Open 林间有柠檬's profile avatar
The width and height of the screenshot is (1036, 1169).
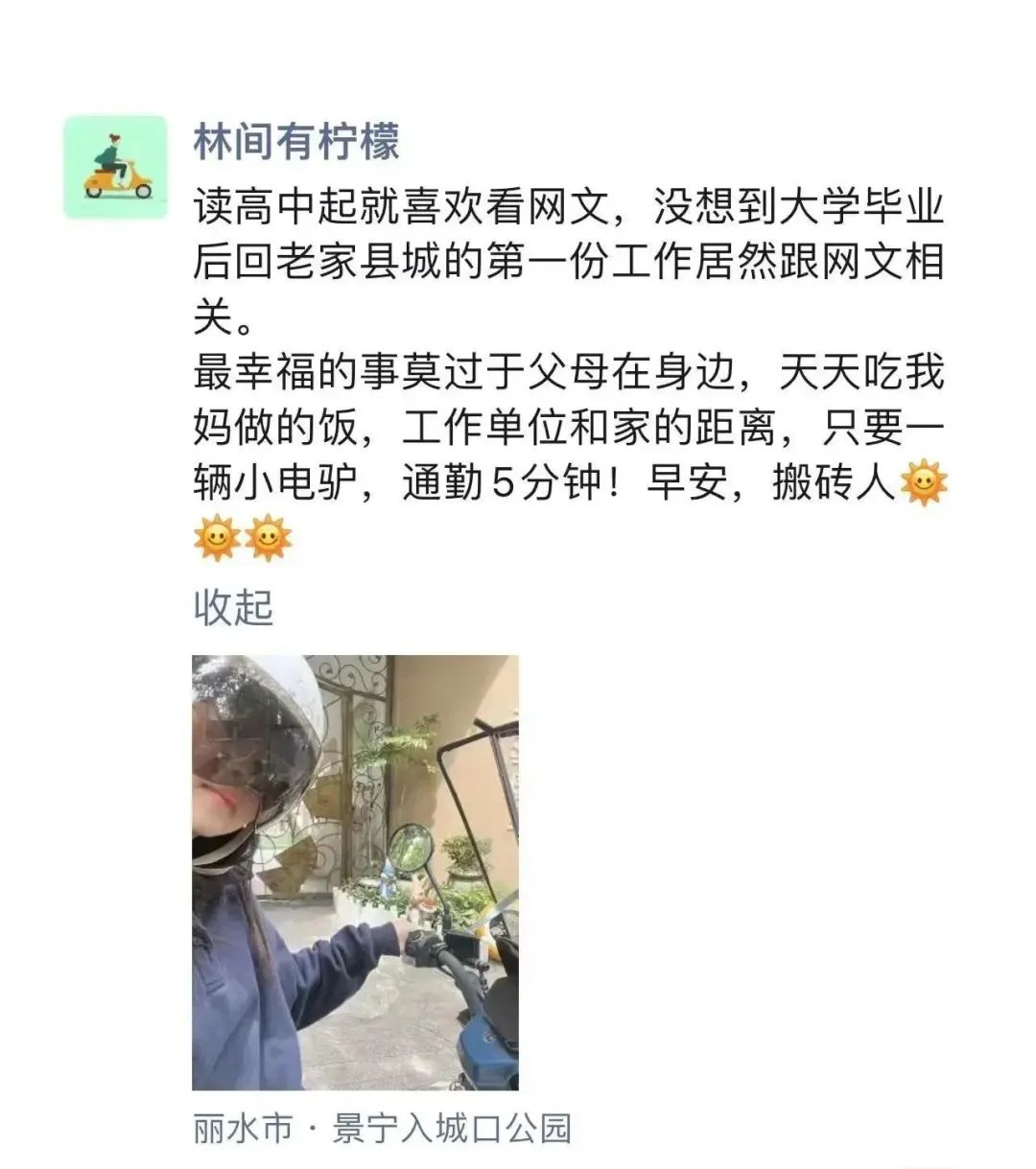[115, 167]
